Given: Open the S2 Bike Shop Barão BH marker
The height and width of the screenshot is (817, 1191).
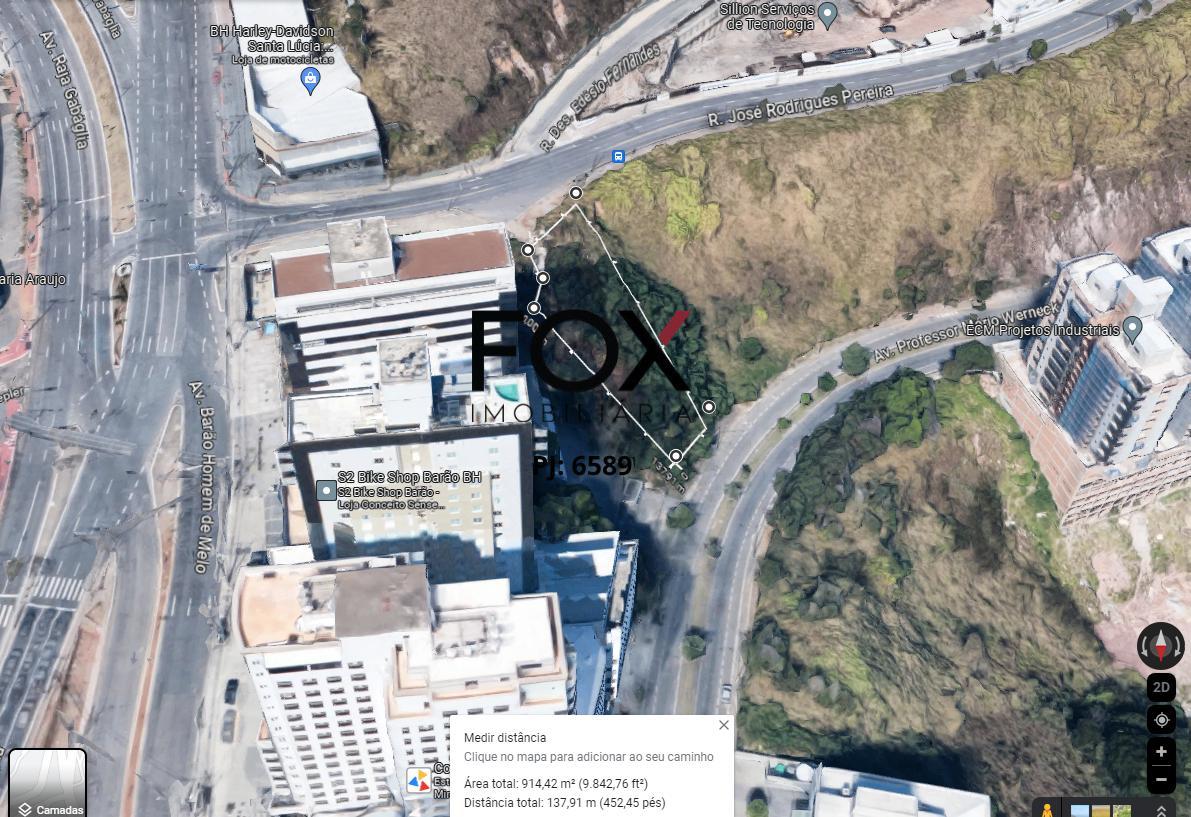Looking at the screenshot, I should tap(325, 490).
